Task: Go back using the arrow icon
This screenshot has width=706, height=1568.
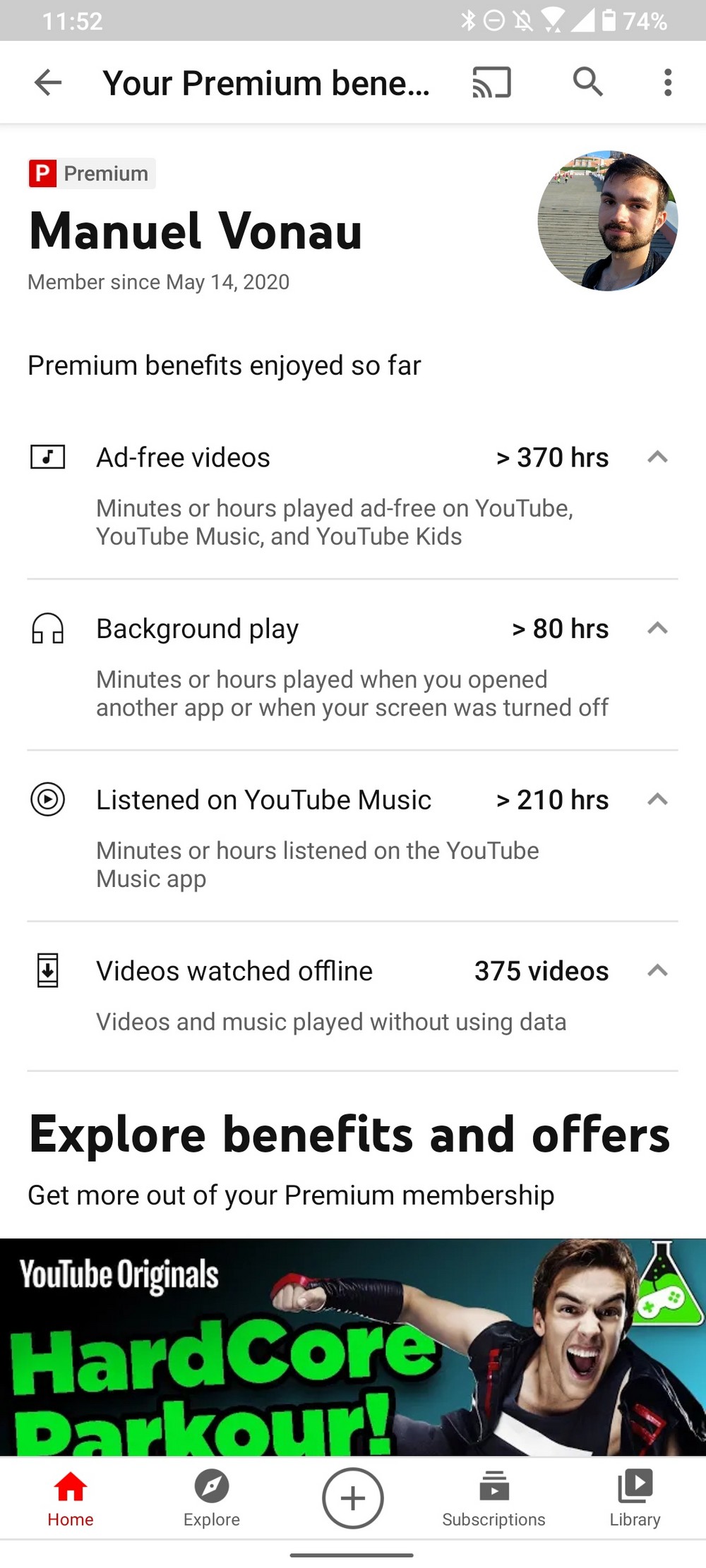Action: pos(48,83)
